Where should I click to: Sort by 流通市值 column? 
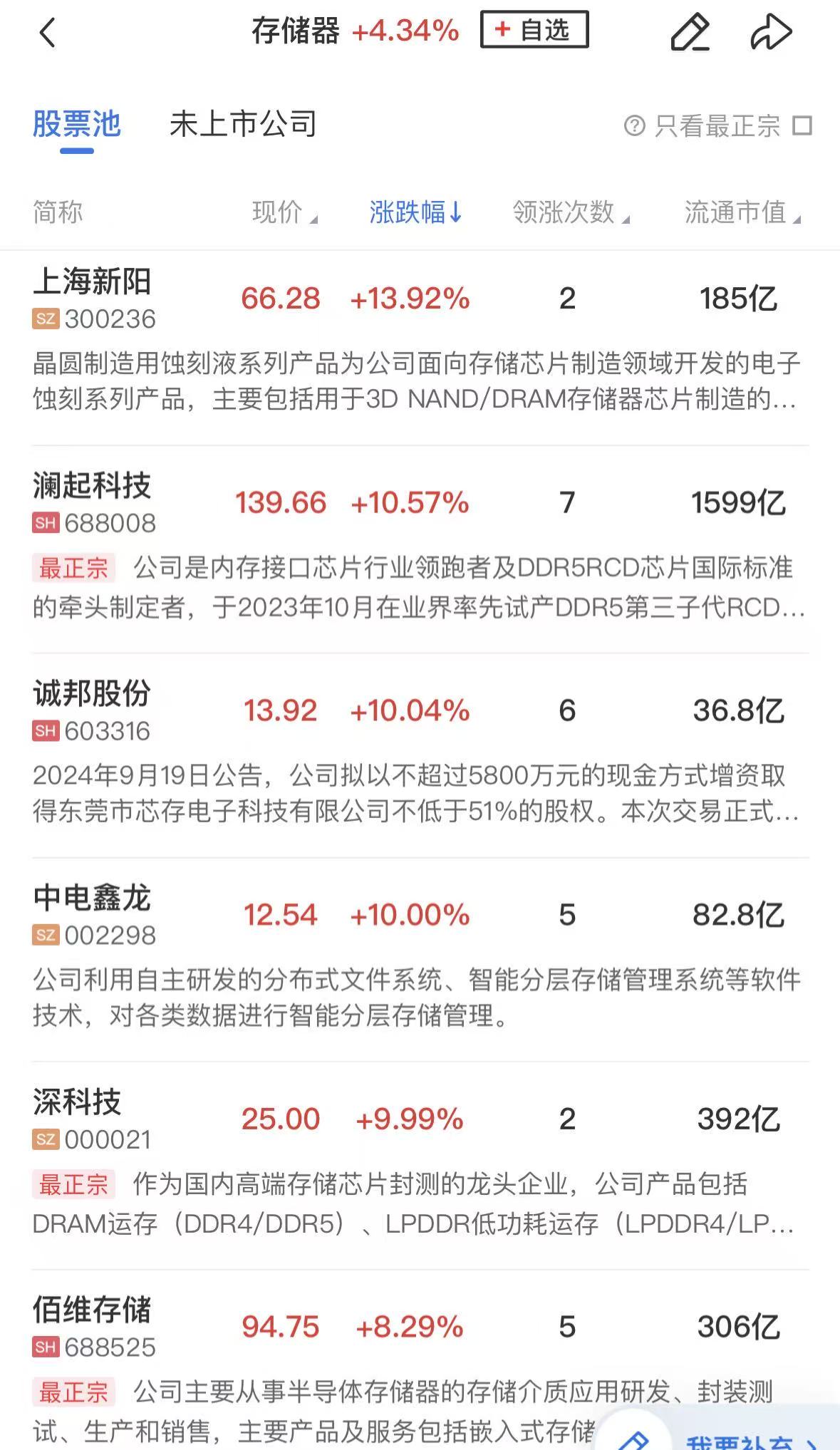click(x=742, y=212)
